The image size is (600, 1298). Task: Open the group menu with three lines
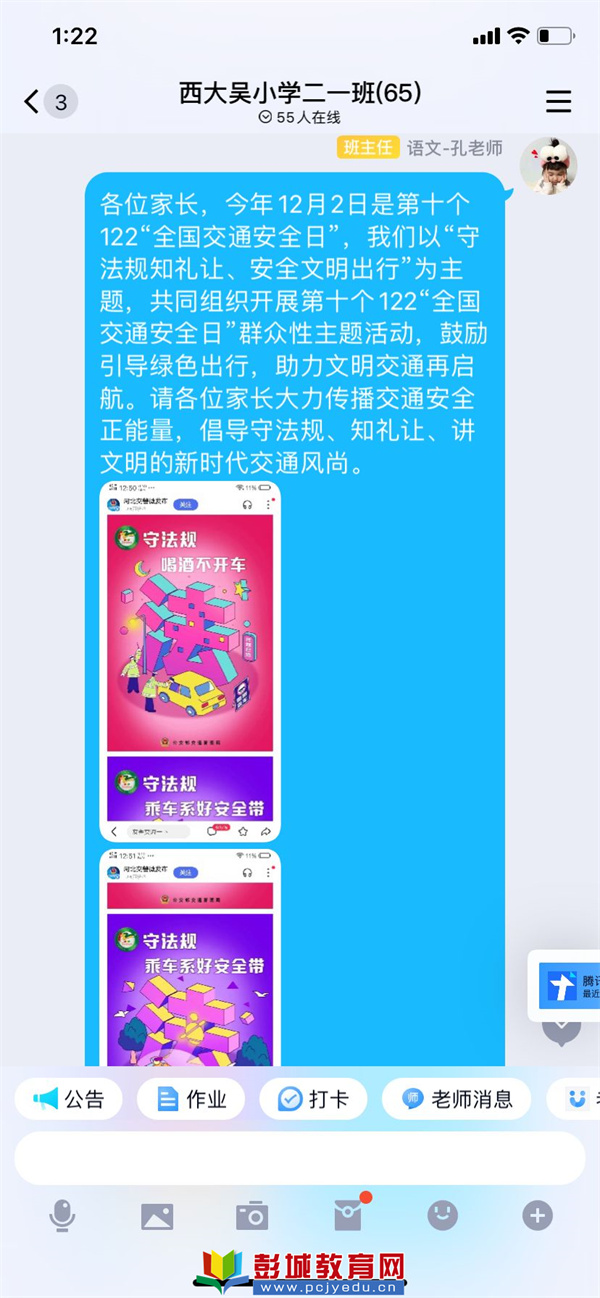558,101
